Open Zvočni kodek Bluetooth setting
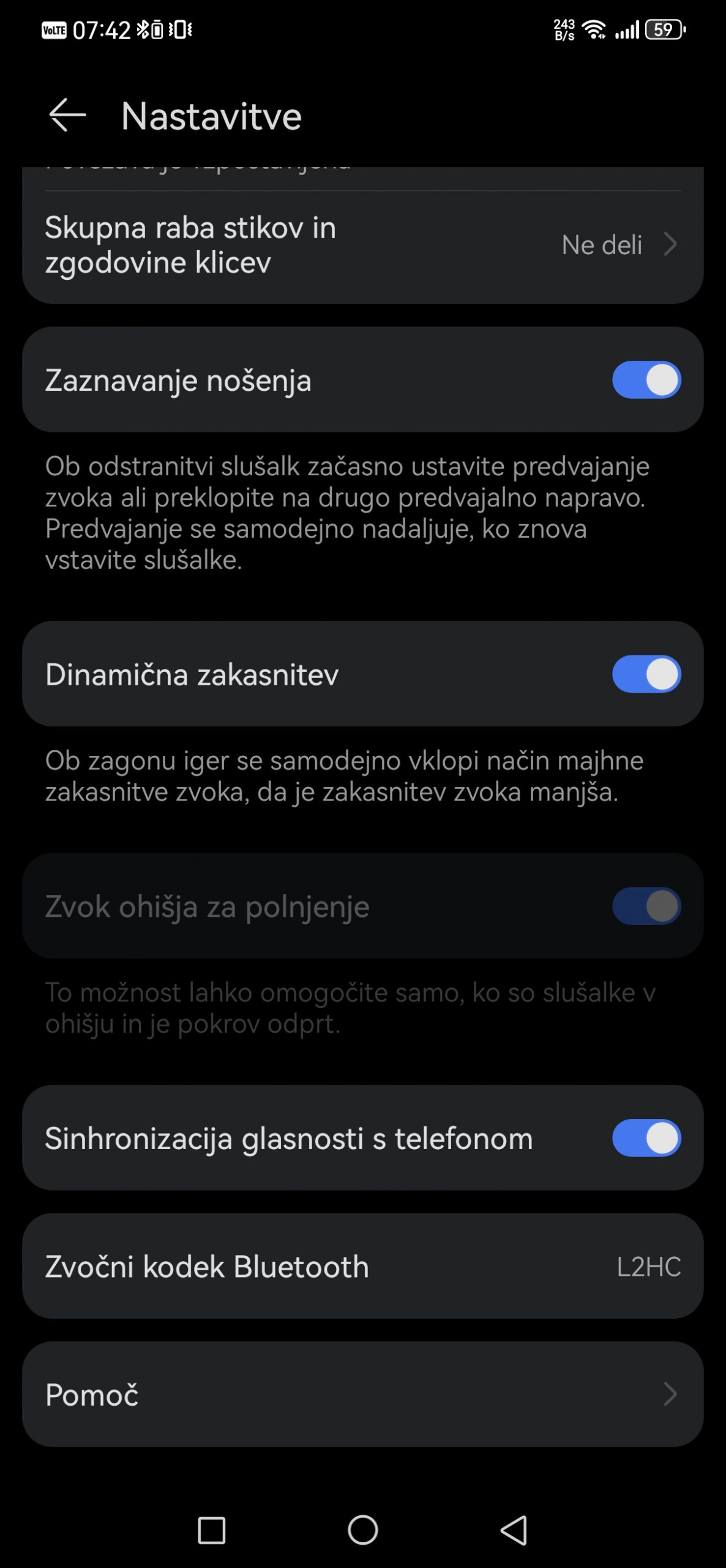Image resolution: width=726 pixels, height=1568 pixels. point(362,1266)
